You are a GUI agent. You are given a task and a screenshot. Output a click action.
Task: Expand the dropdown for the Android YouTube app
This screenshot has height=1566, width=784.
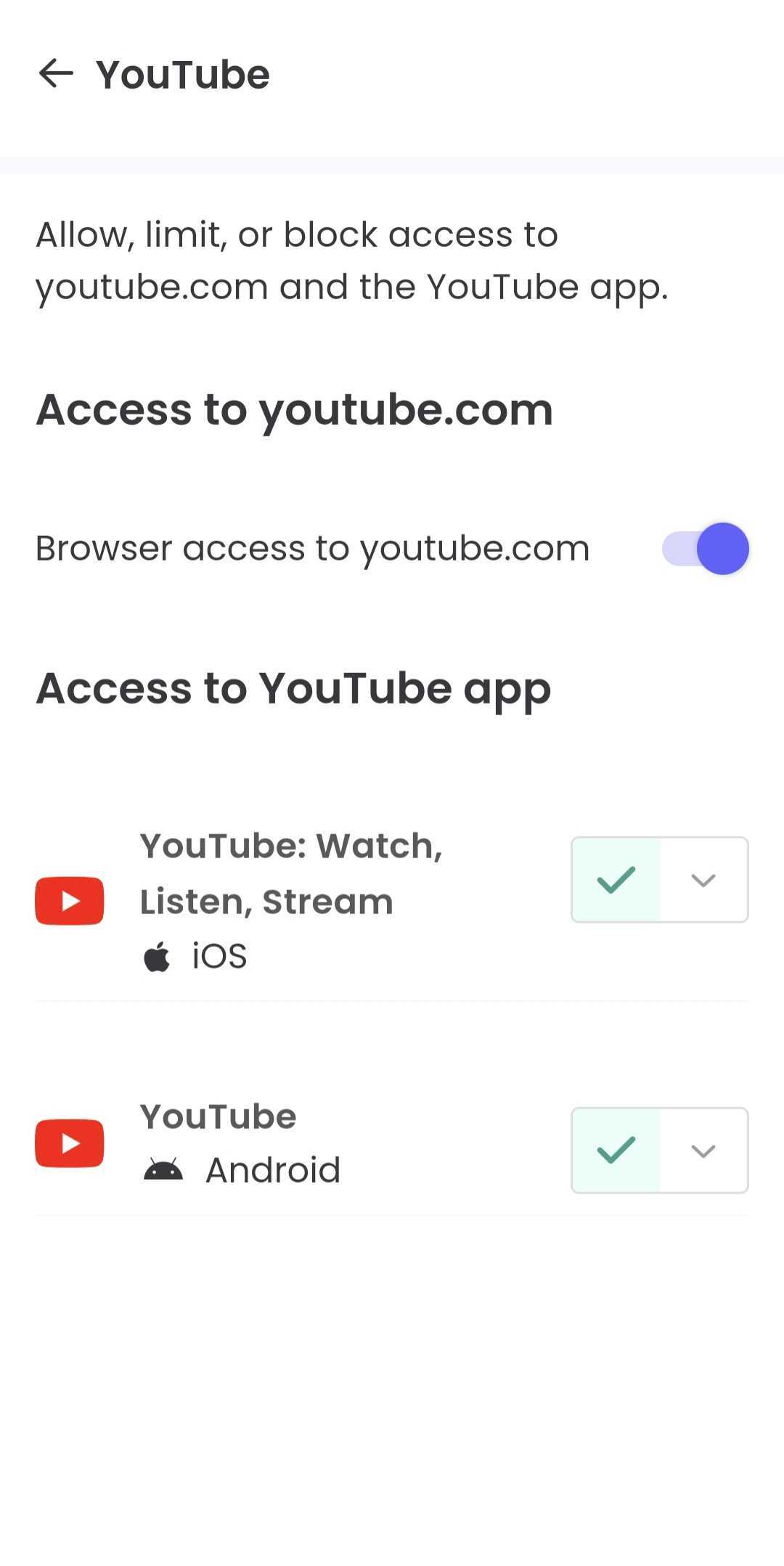click(703, 1151)
